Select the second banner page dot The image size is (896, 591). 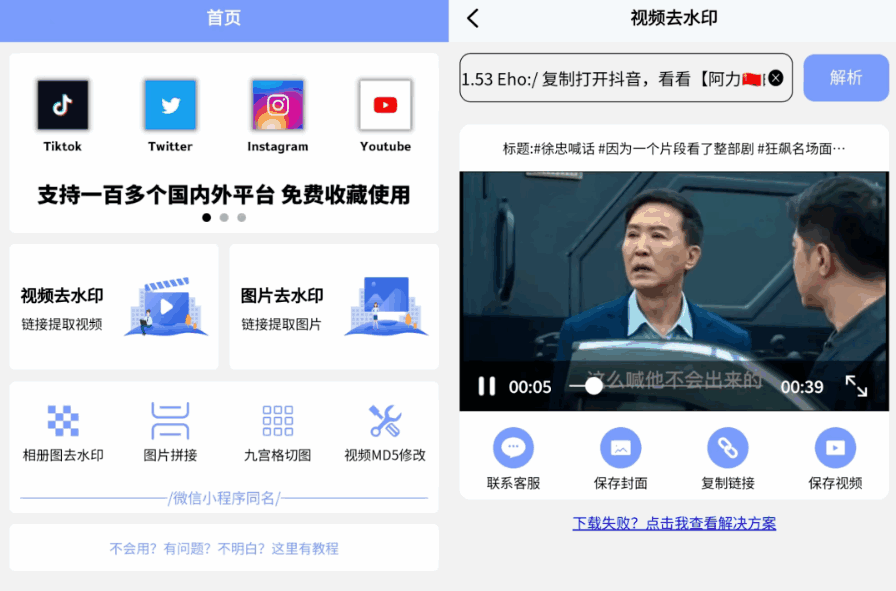(x=224, y=217)
